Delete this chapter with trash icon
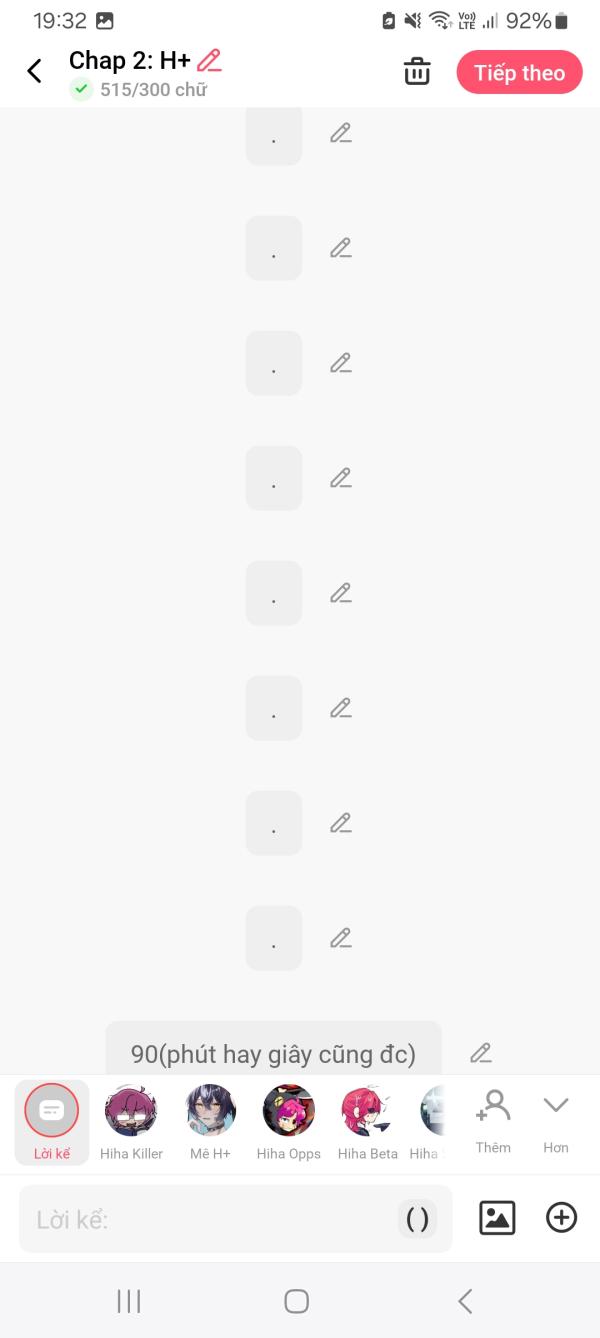Image resolution: width=600 pixels, height=1338 pixels. pyautogui.click(x=417, y=72)
